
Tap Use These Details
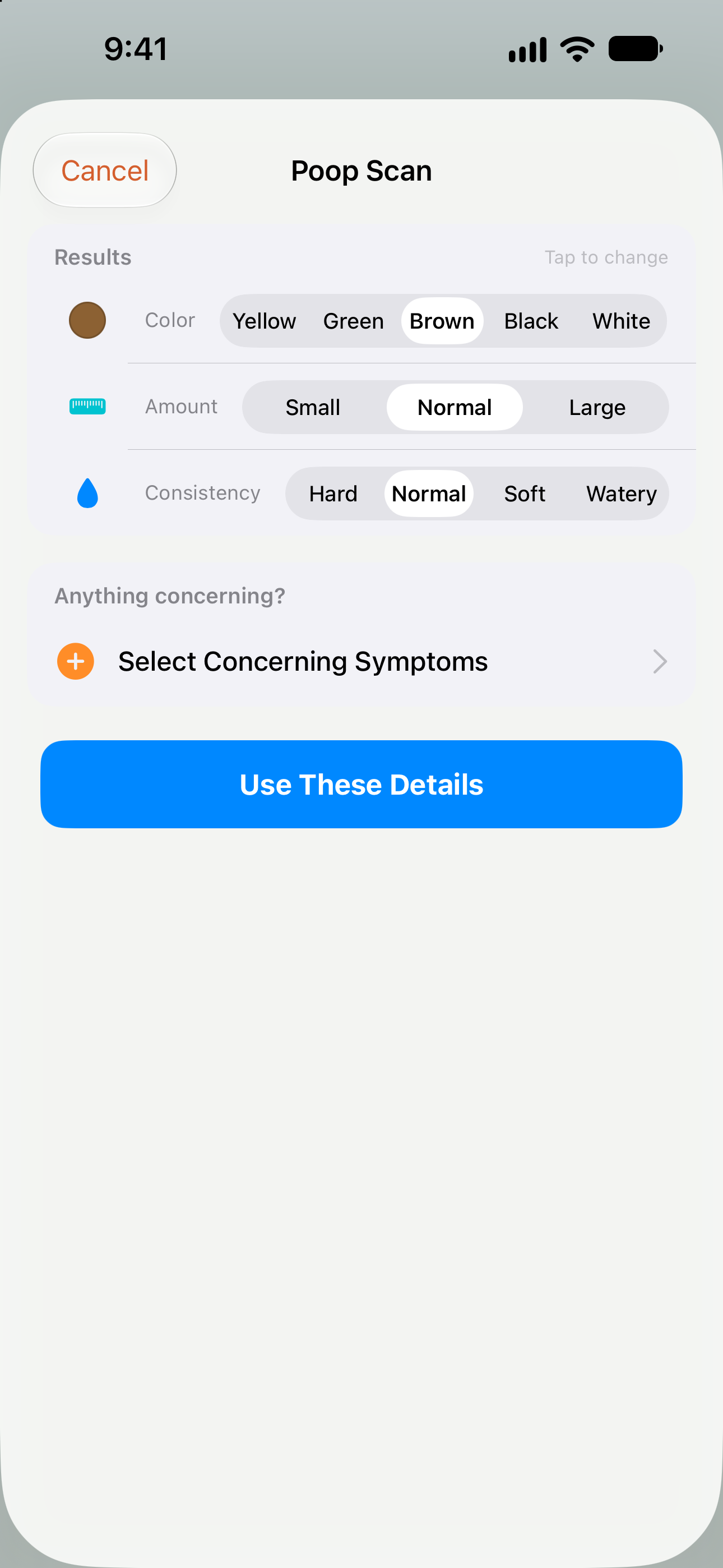361,784
